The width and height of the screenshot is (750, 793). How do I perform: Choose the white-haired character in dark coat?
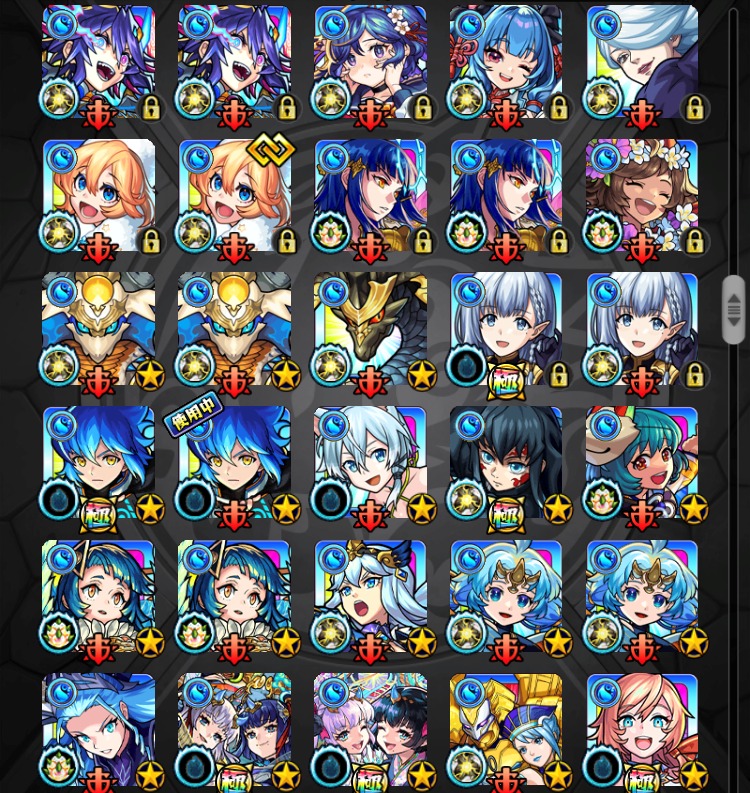point(642,62)
